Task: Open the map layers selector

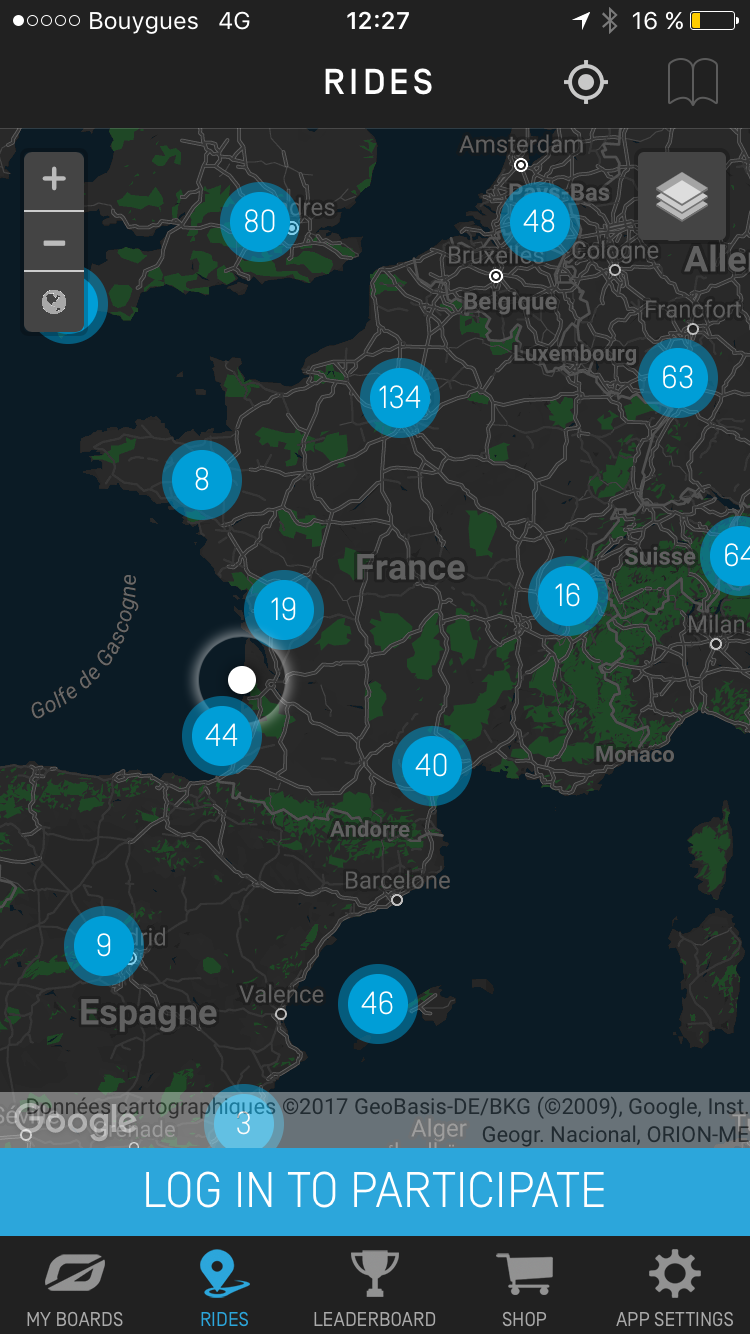Action: click(682, 196)
